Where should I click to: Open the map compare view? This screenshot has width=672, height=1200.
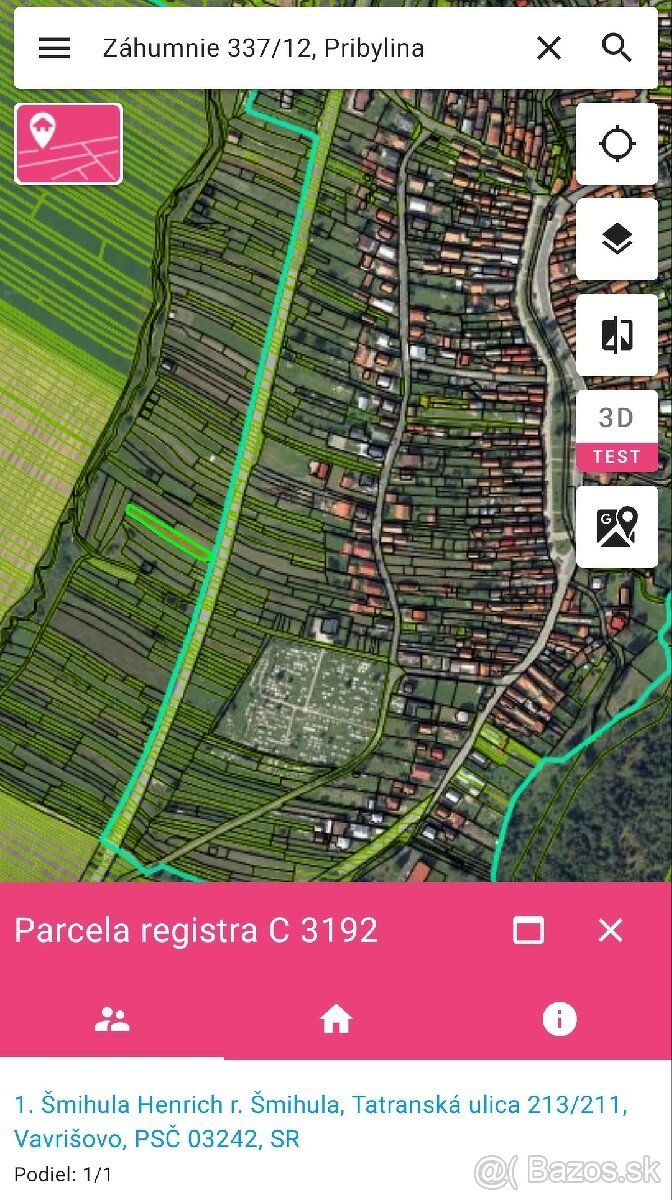[x=617, y=335]
